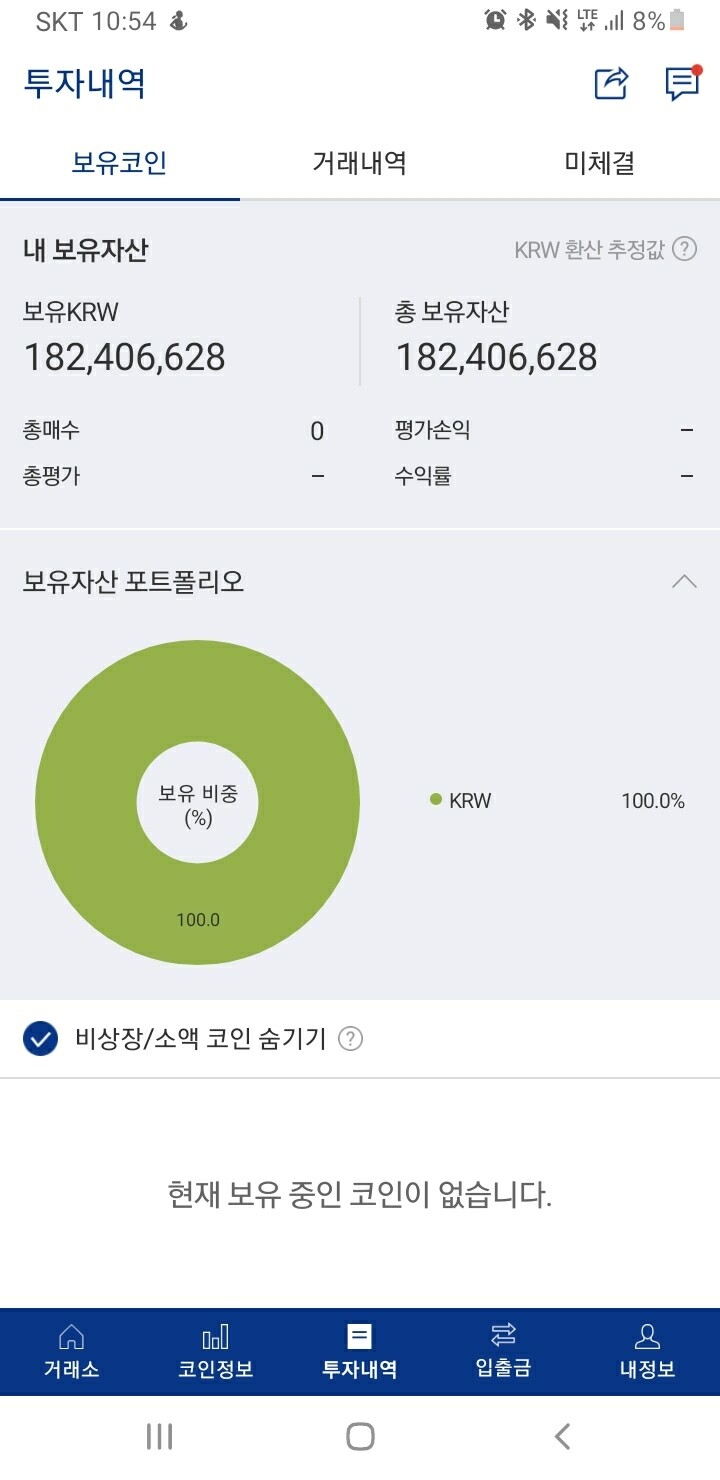720x1480 pixels.
Task: Select the 거래소 exchange icon in bottom navigation
Action: (x=71, y=1352)
